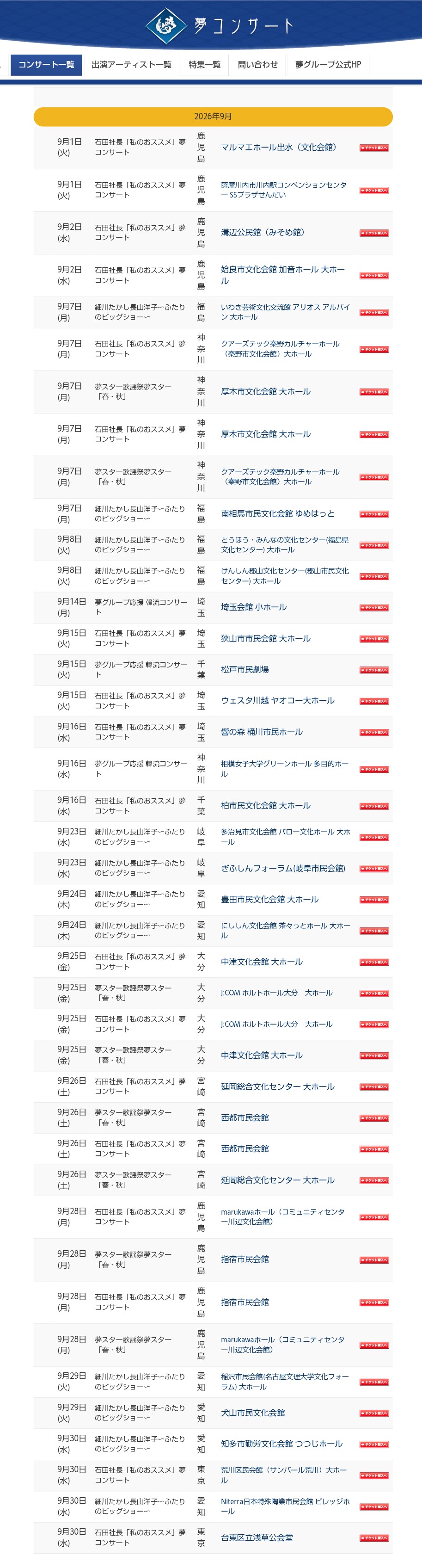Open the コンサート一覧 tab
422x1568 pixels.
[46, 64]
